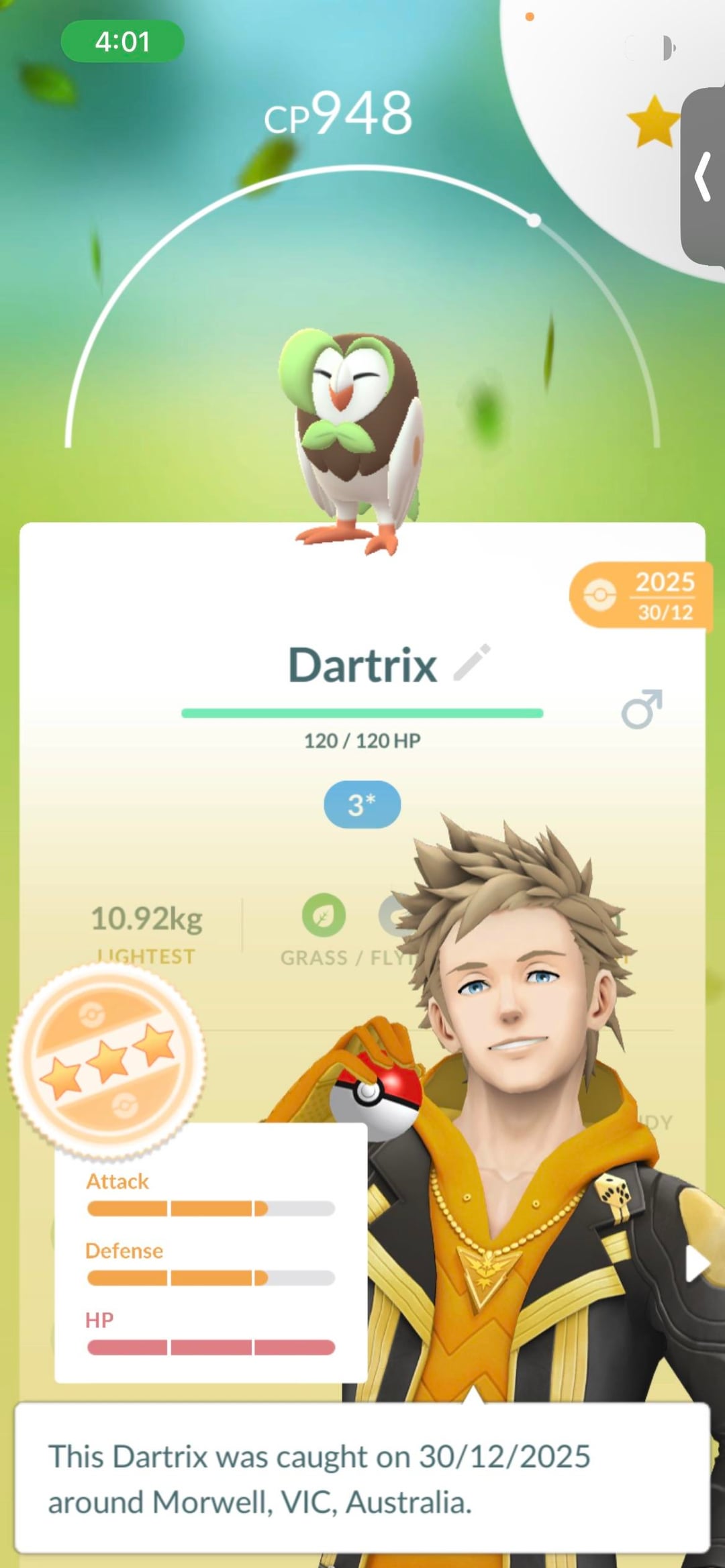Image resolution: width=725 pixels, height=1568 pixels.
Task: Dismiss the appraisal speech bubble about Morwell
Action: pyautogui.click(x=362, y=1478)
